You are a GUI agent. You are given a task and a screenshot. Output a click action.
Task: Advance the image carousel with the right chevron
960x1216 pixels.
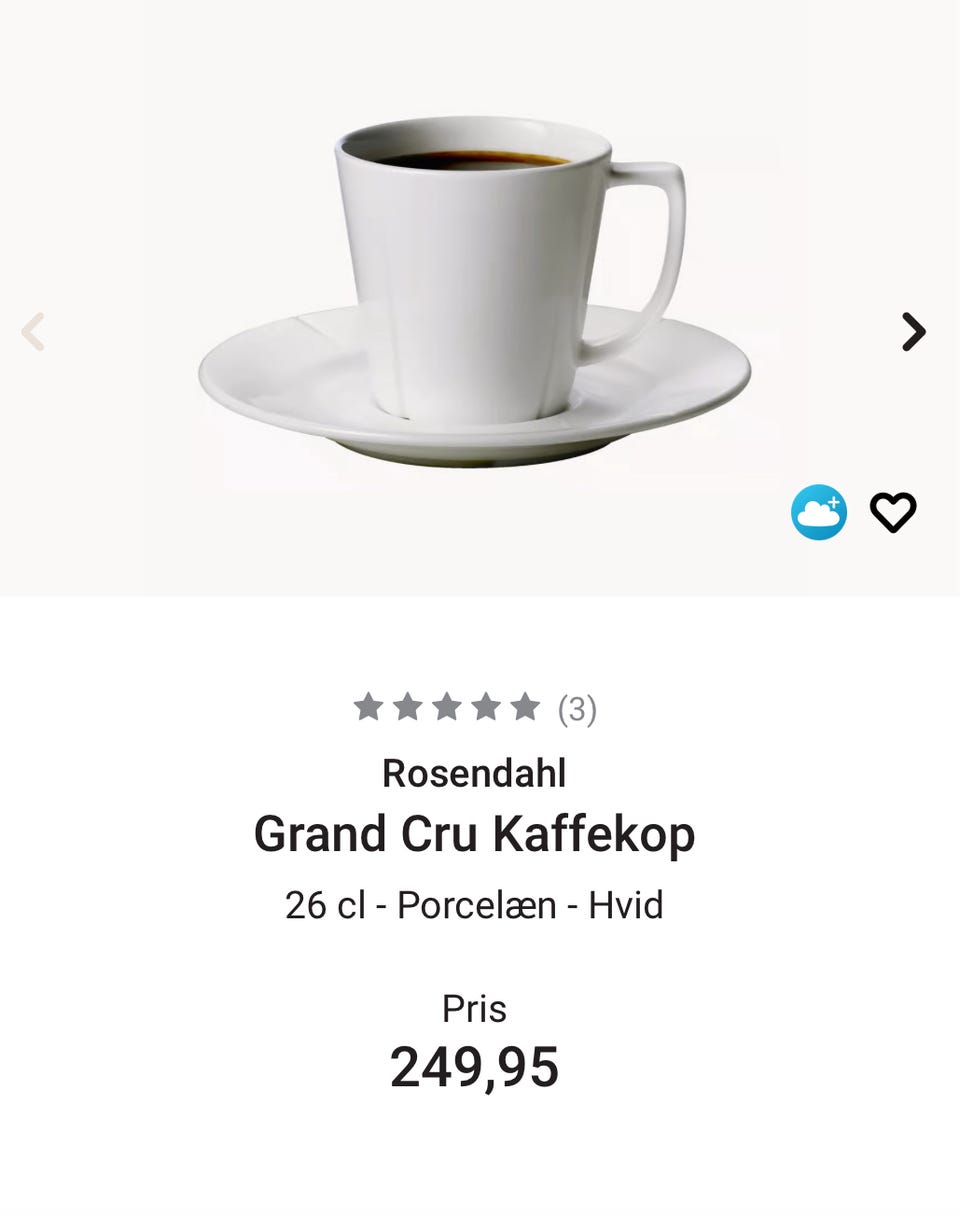[x=913, y=332]
